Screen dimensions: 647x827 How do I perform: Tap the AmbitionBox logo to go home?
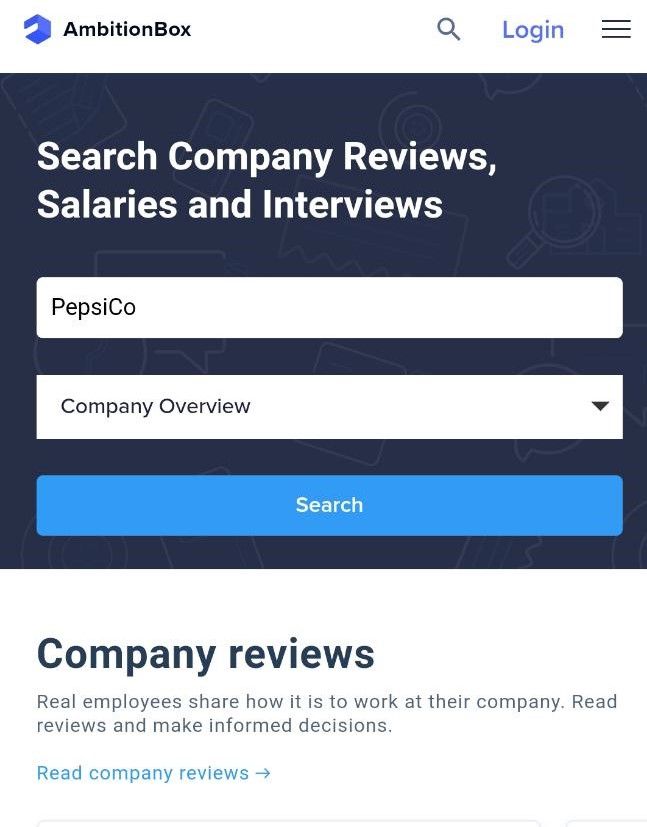point(107,30)
